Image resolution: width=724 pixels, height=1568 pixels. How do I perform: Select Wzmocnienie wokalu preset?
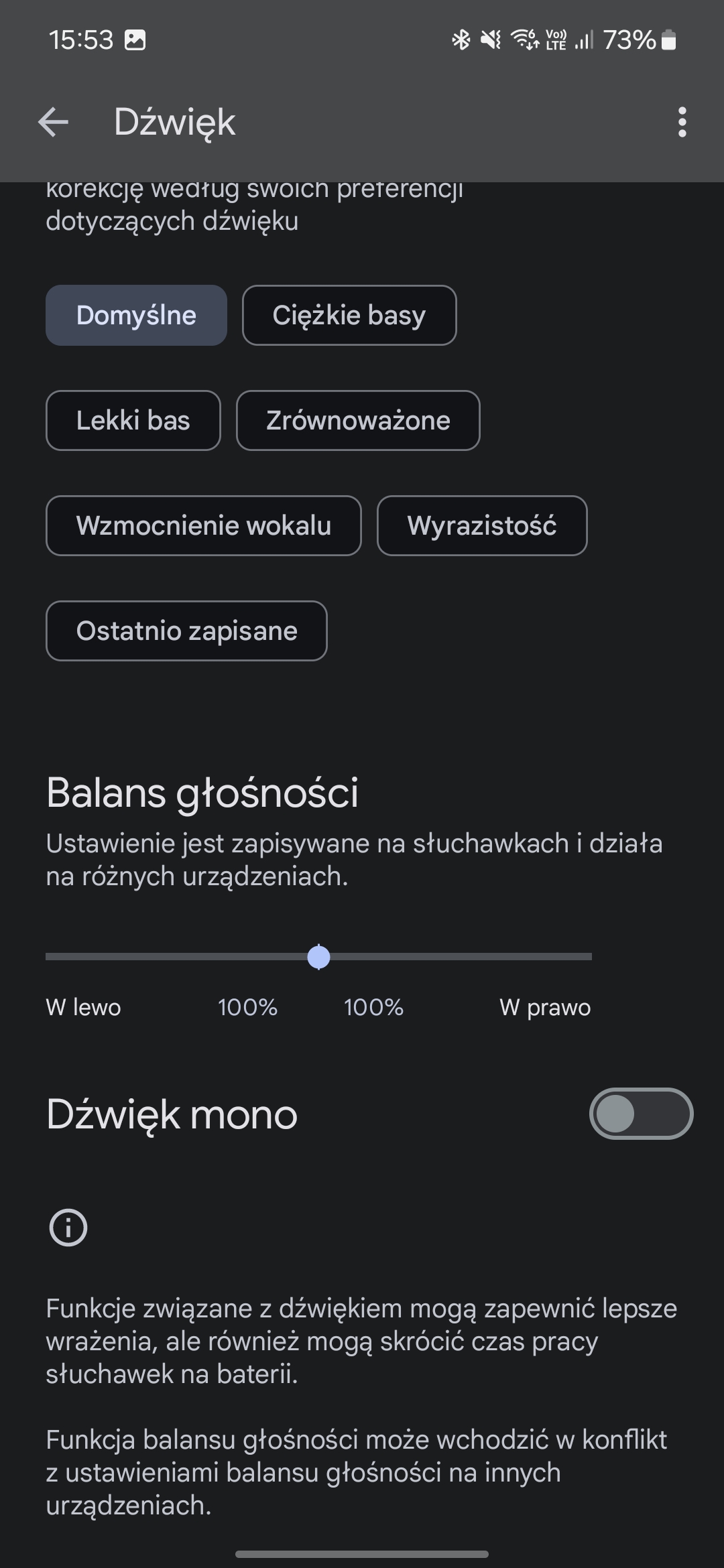click(x=204, y=526)
